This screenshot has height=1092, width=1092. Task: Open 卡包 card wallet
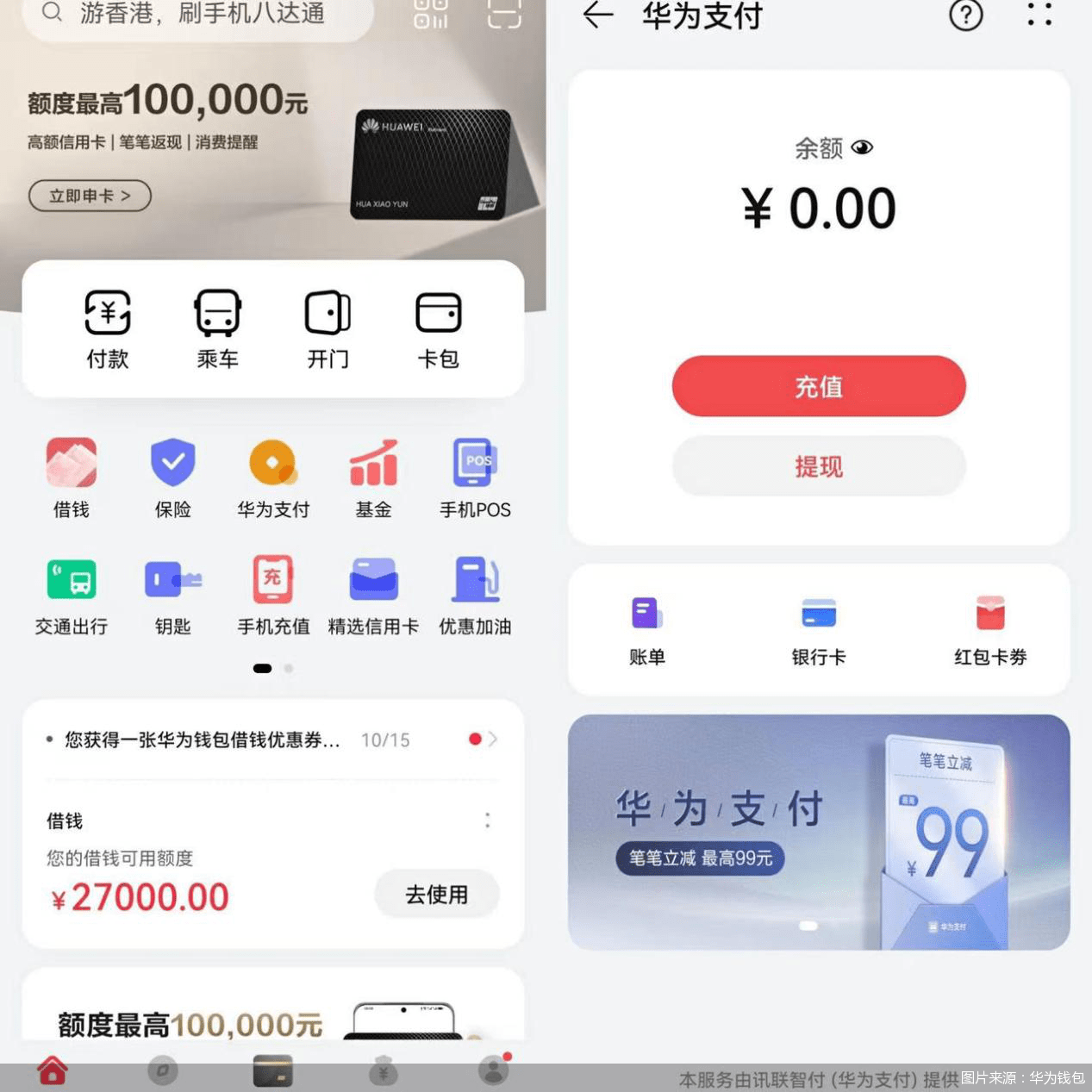(438, 328)
